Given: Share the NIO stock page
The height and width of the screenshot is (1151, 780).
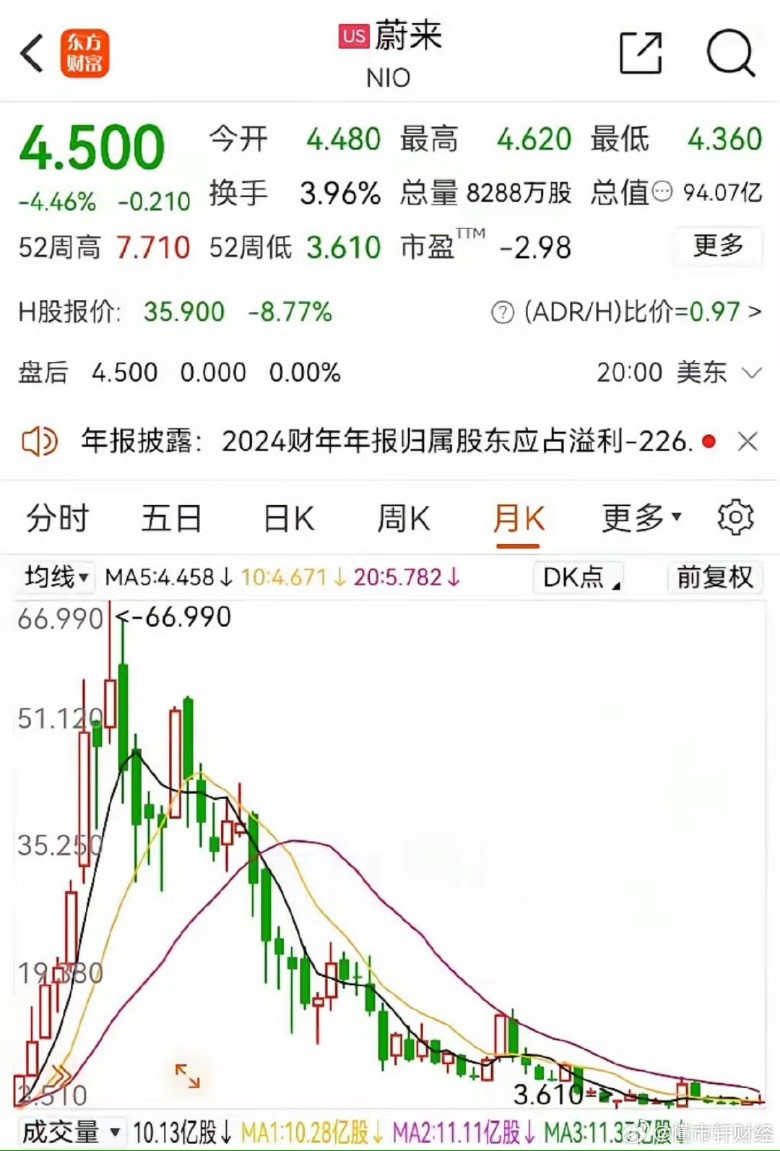Looking at the screenshot, I should (641, 53).
